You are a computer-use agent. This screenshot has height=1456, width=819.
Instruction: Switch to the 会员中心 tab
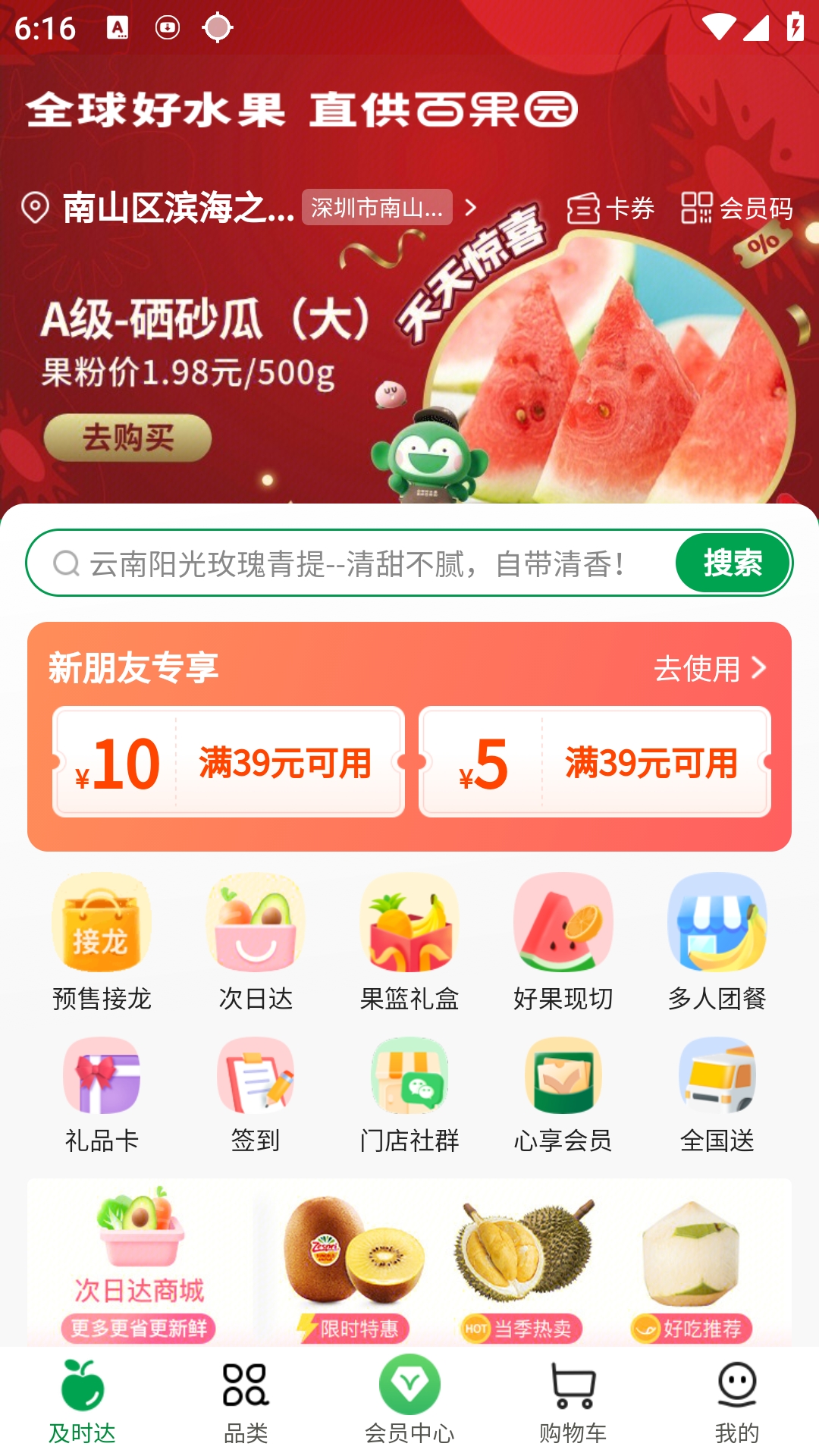tap(409, 1401)
